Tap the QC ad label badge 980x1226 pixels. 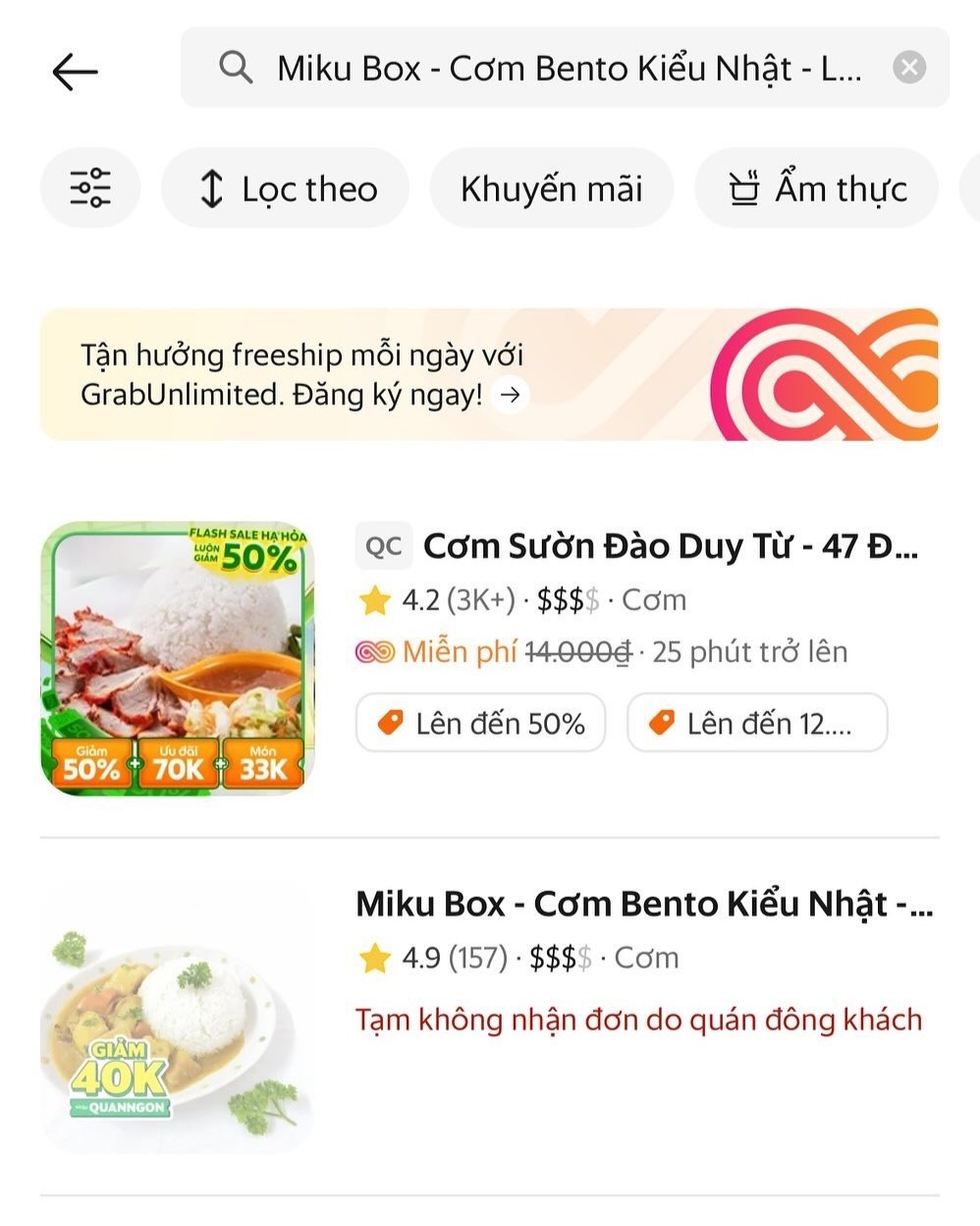(x=382, y=545)
